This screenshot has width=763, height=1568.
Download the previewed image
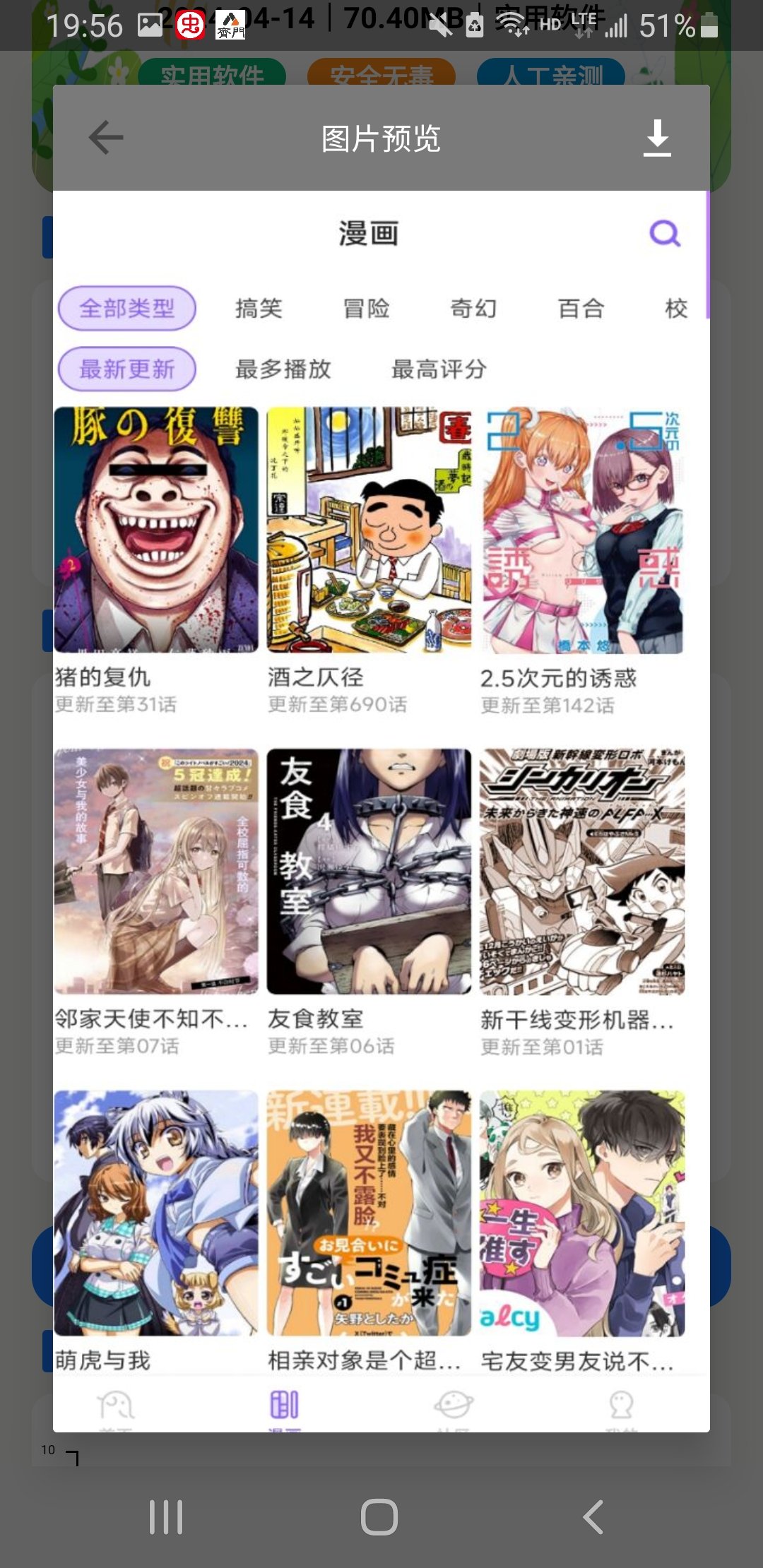[x=657, y=137]
